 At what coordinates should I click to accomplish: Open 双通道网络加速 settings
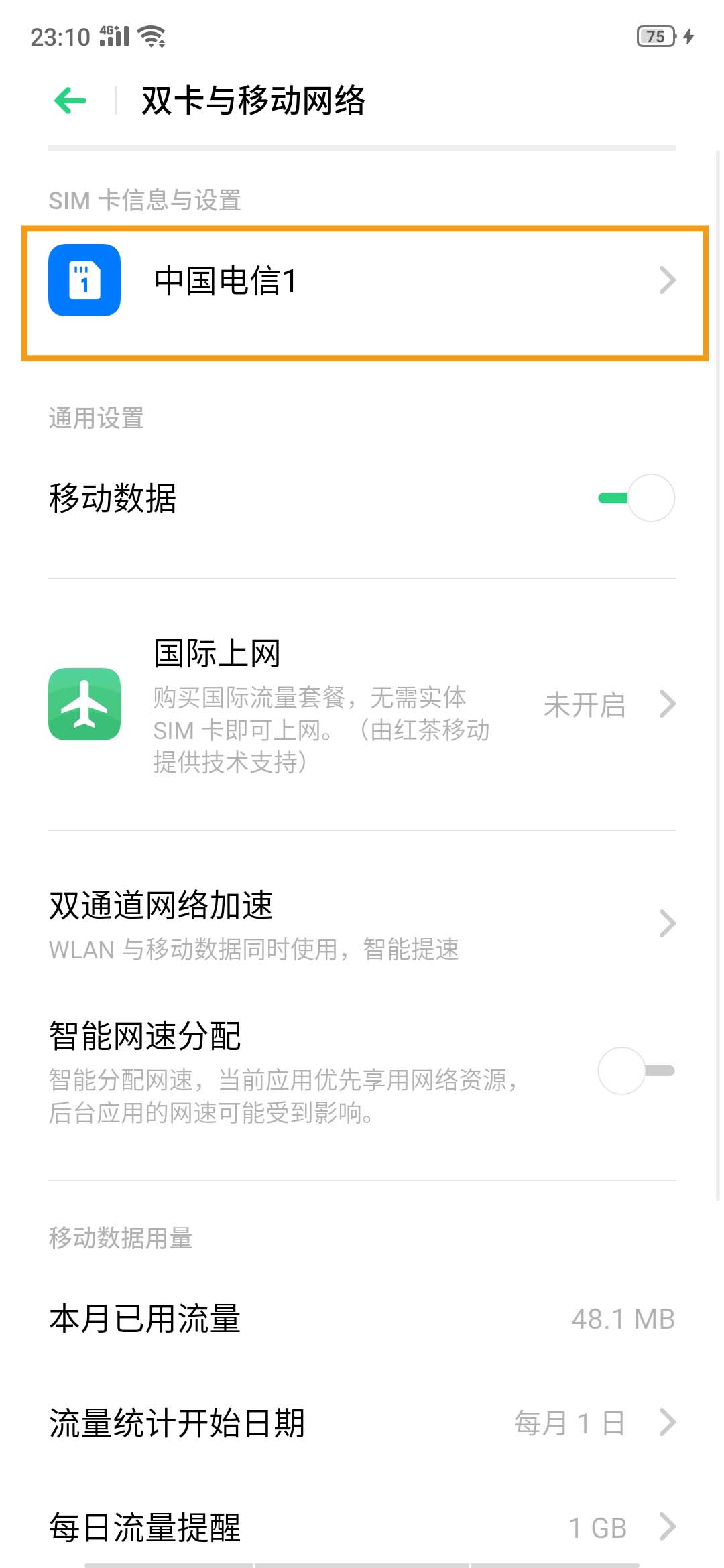pyautogui.click(x=362, y=925)
